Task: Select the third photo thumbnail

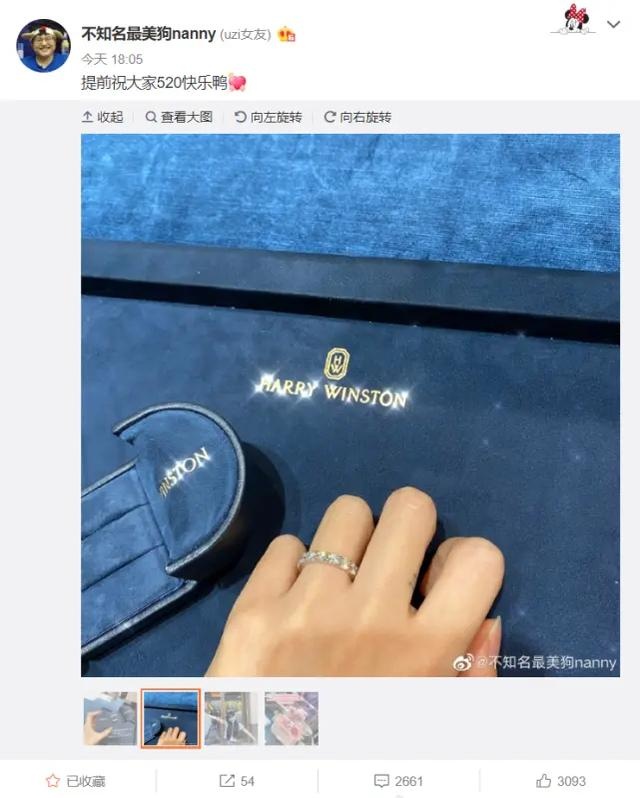Action: pos(231,718)
